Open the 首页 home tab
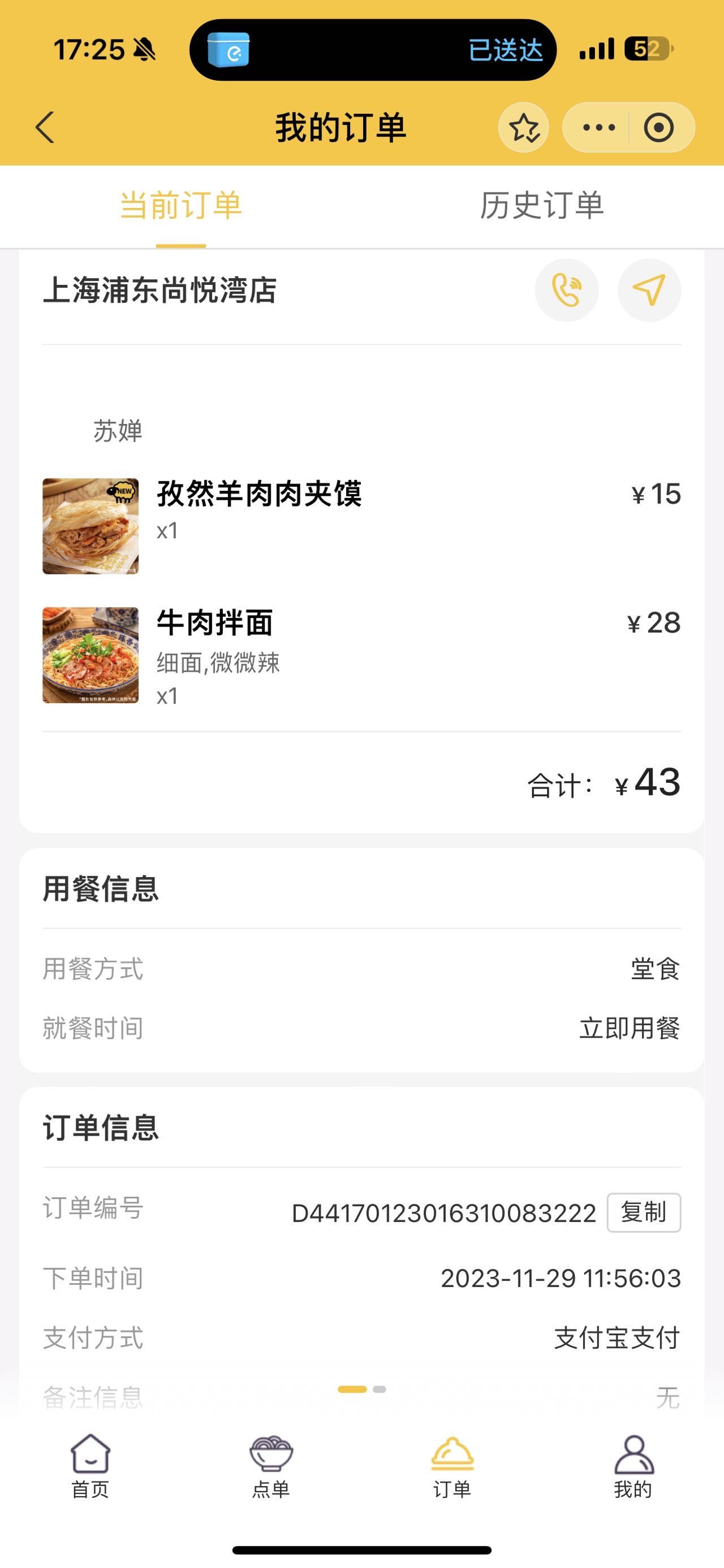This screenshot has width=724, height=1568. pos(90,1467)
